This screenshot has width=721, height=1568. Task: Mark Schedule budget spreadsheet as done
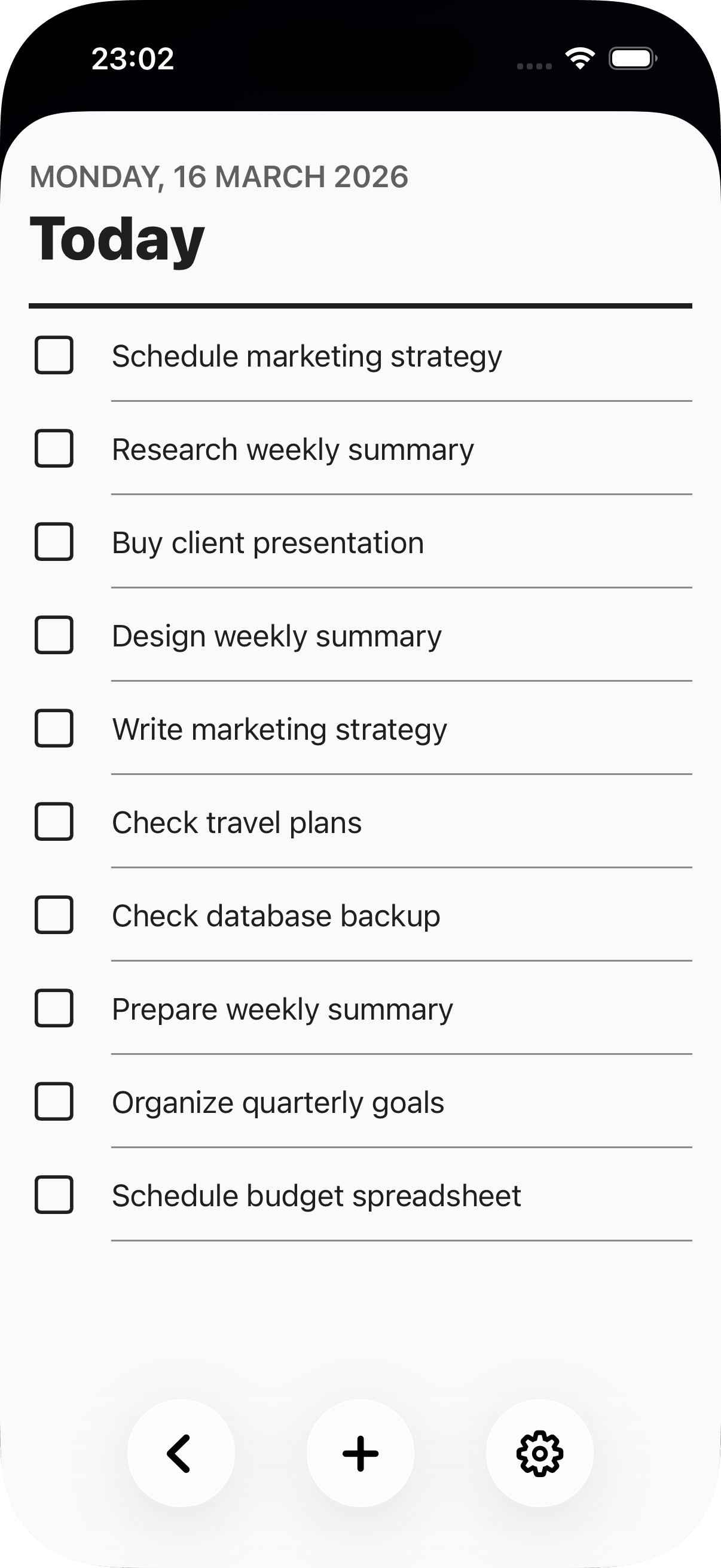pos(54,1195)
